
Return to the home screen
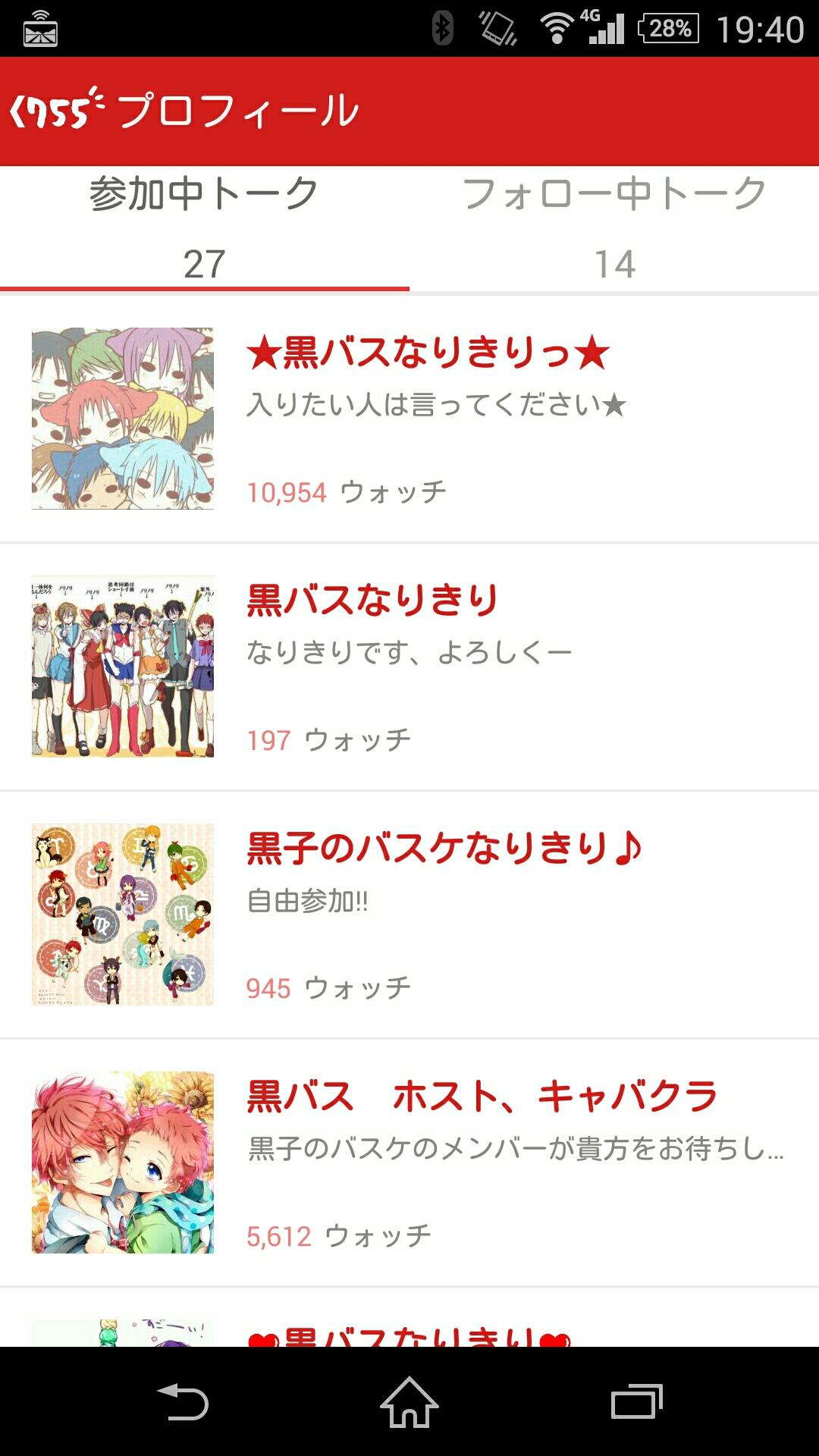pyautogui.click(x=409, y=1401)
